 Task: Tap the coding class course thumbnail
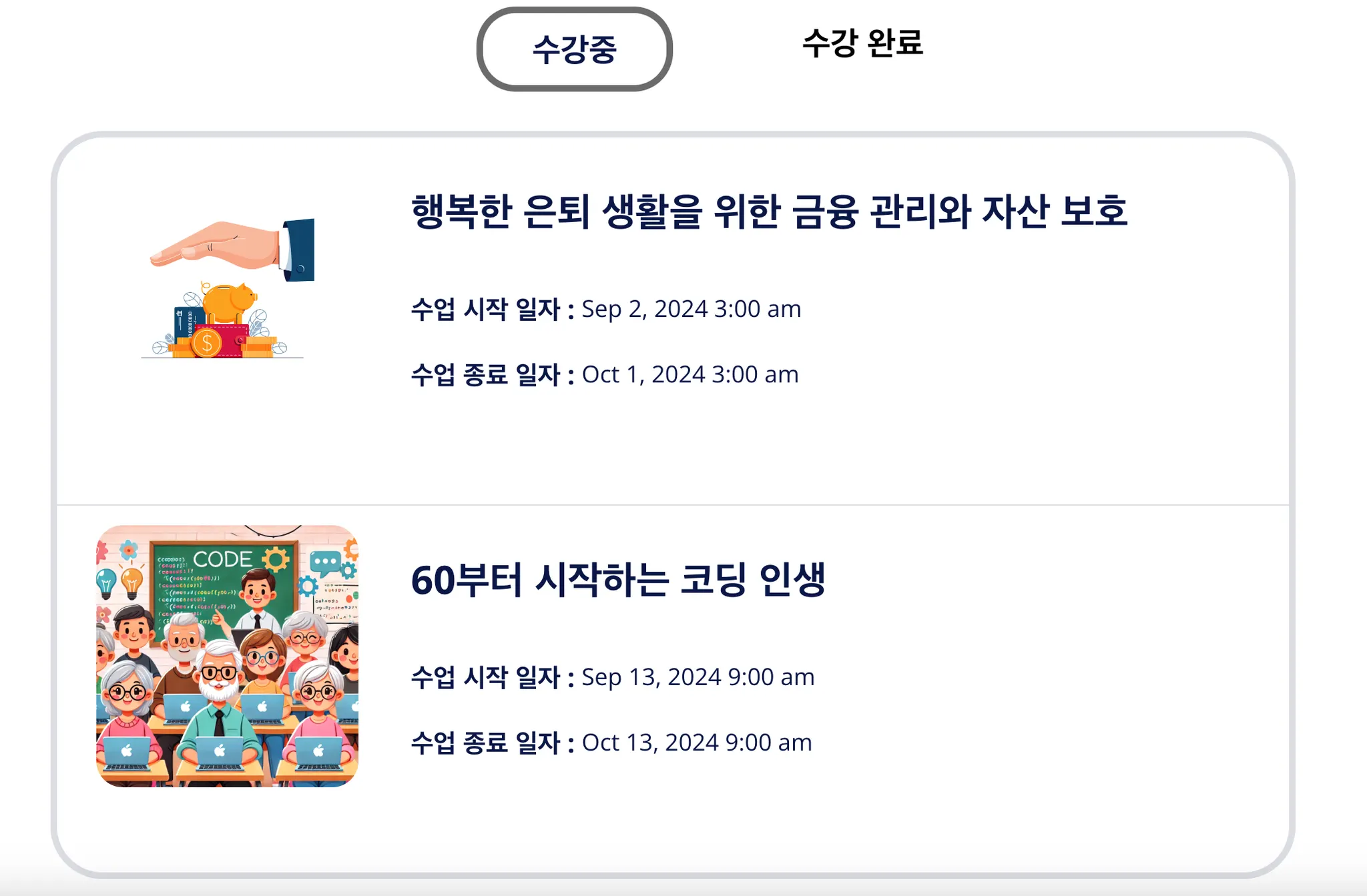click(228, 656)
